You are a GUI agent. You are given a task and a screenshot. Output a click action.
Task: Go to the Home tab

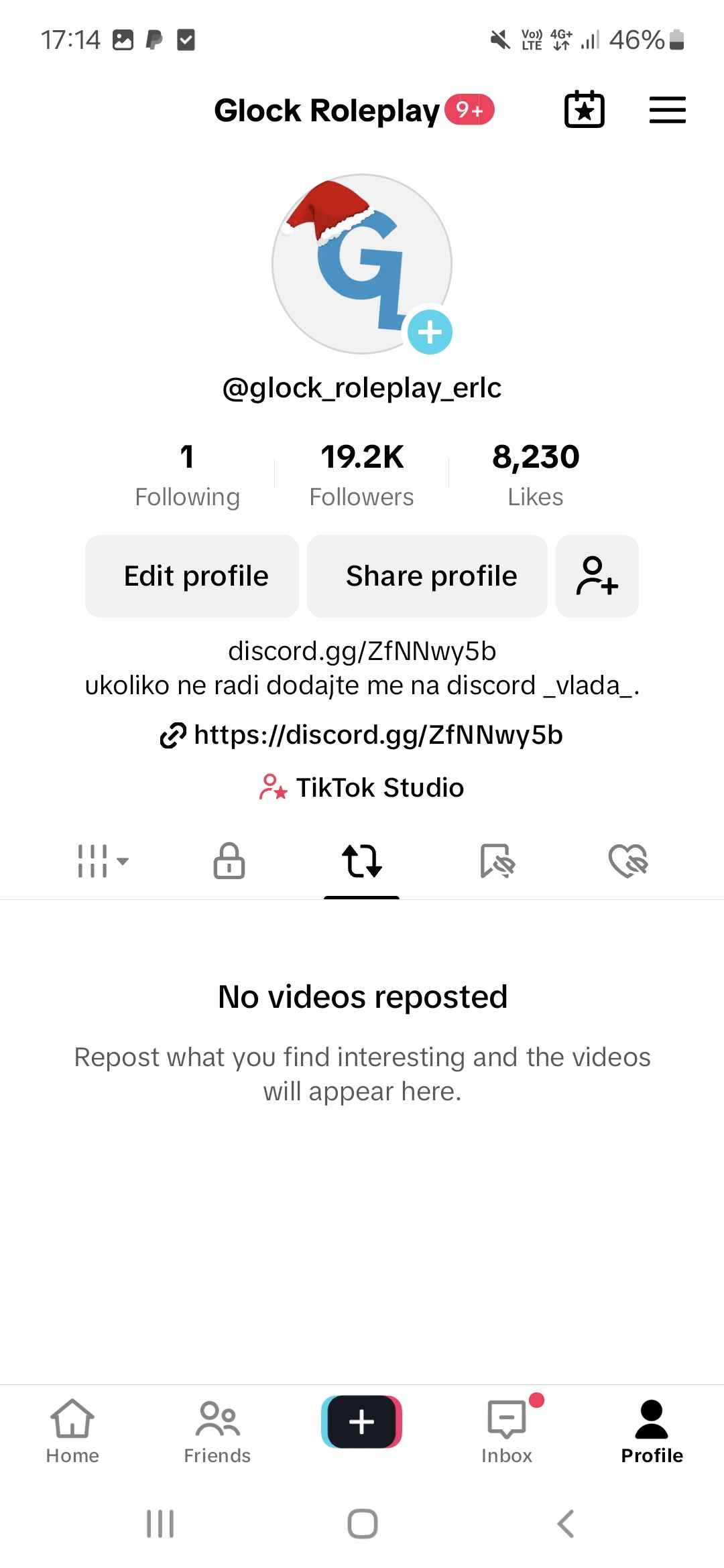[x=72, y=1431]
